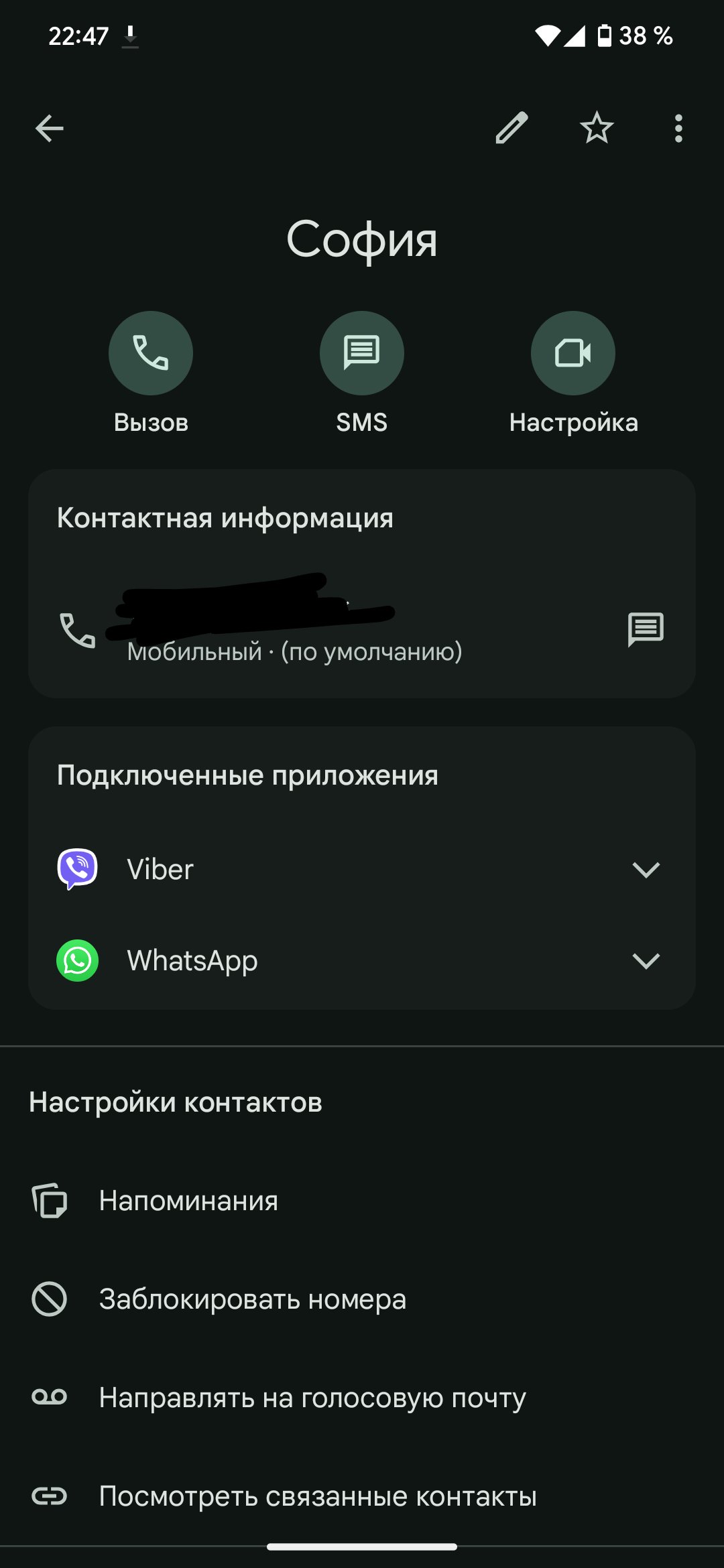The height and width of the screenshot is (1568, 724).
Task: Expand the WhatsApp connected app
Action: (646, 961)
